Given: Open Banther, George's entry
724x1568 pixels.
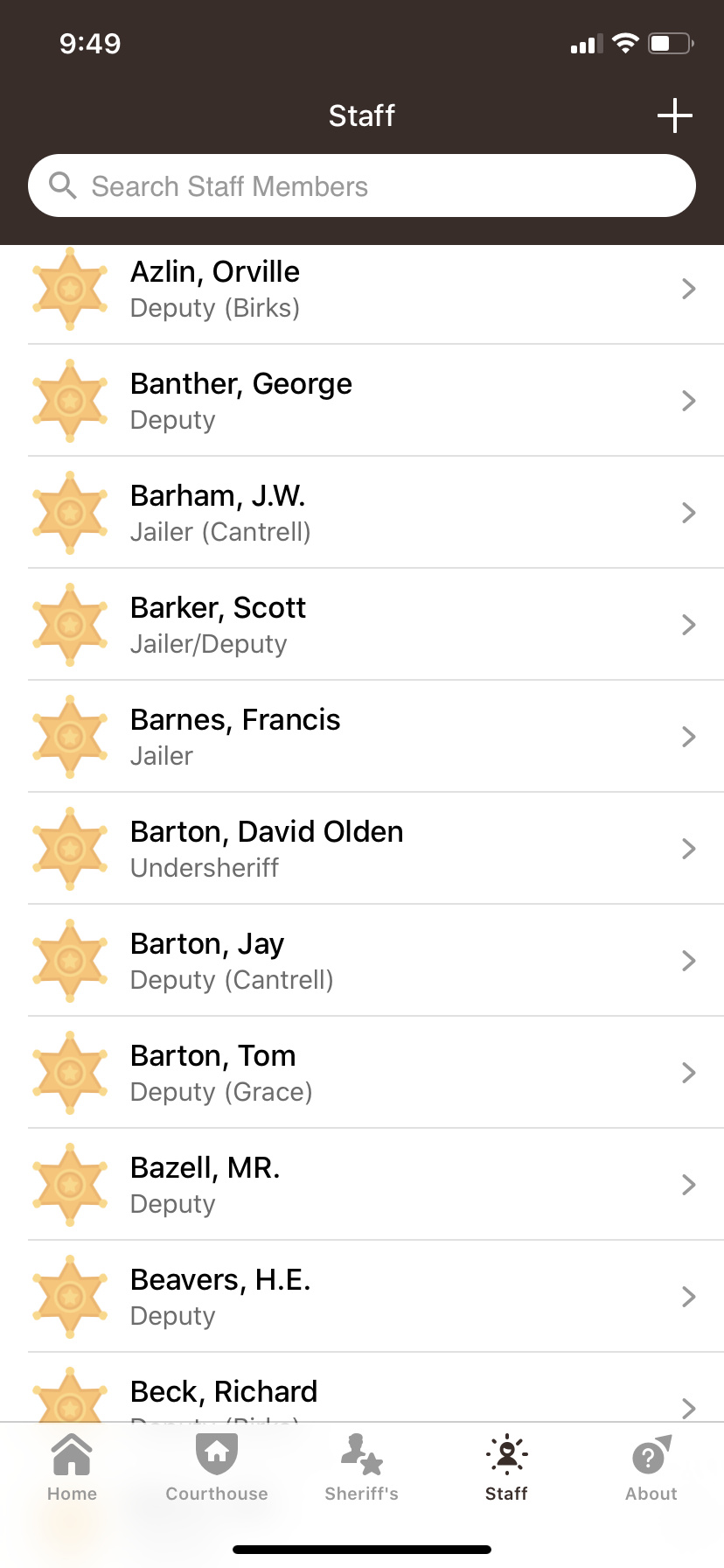Looking at the screenshot, I should click(362, 401).
